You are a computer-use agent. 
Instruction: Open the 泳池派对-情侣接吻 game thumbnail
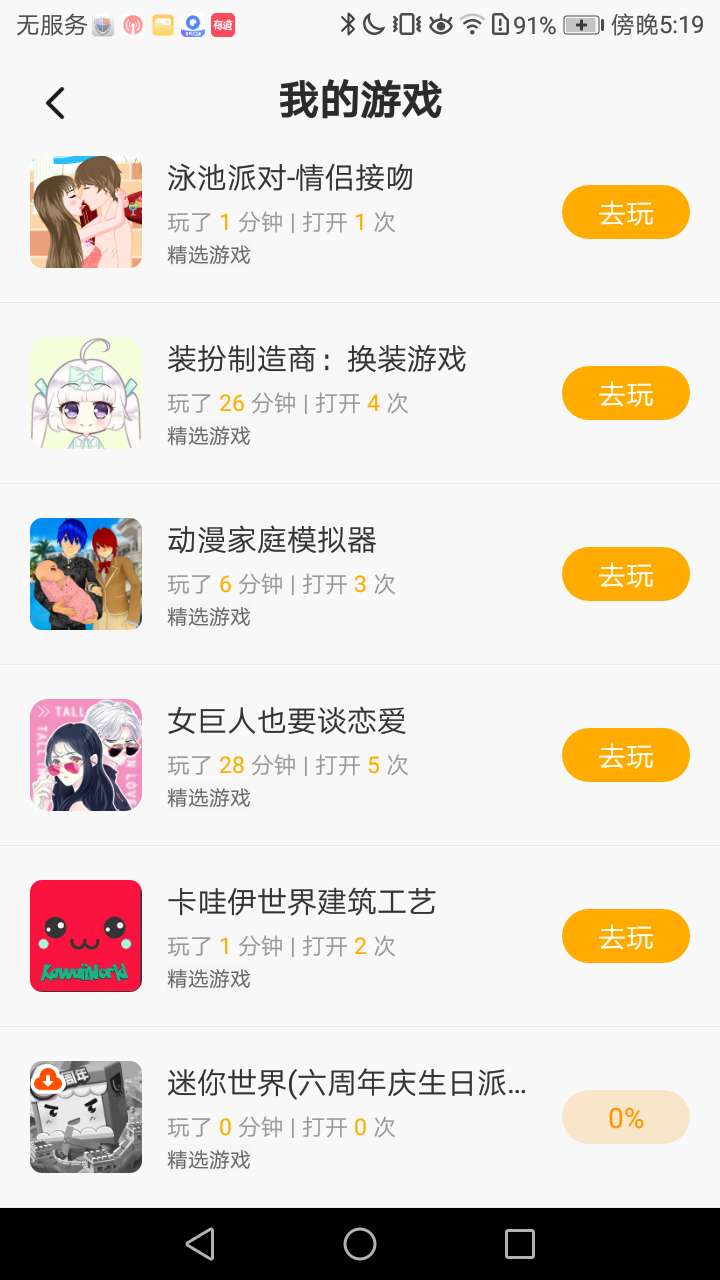(x=86, y=212)
